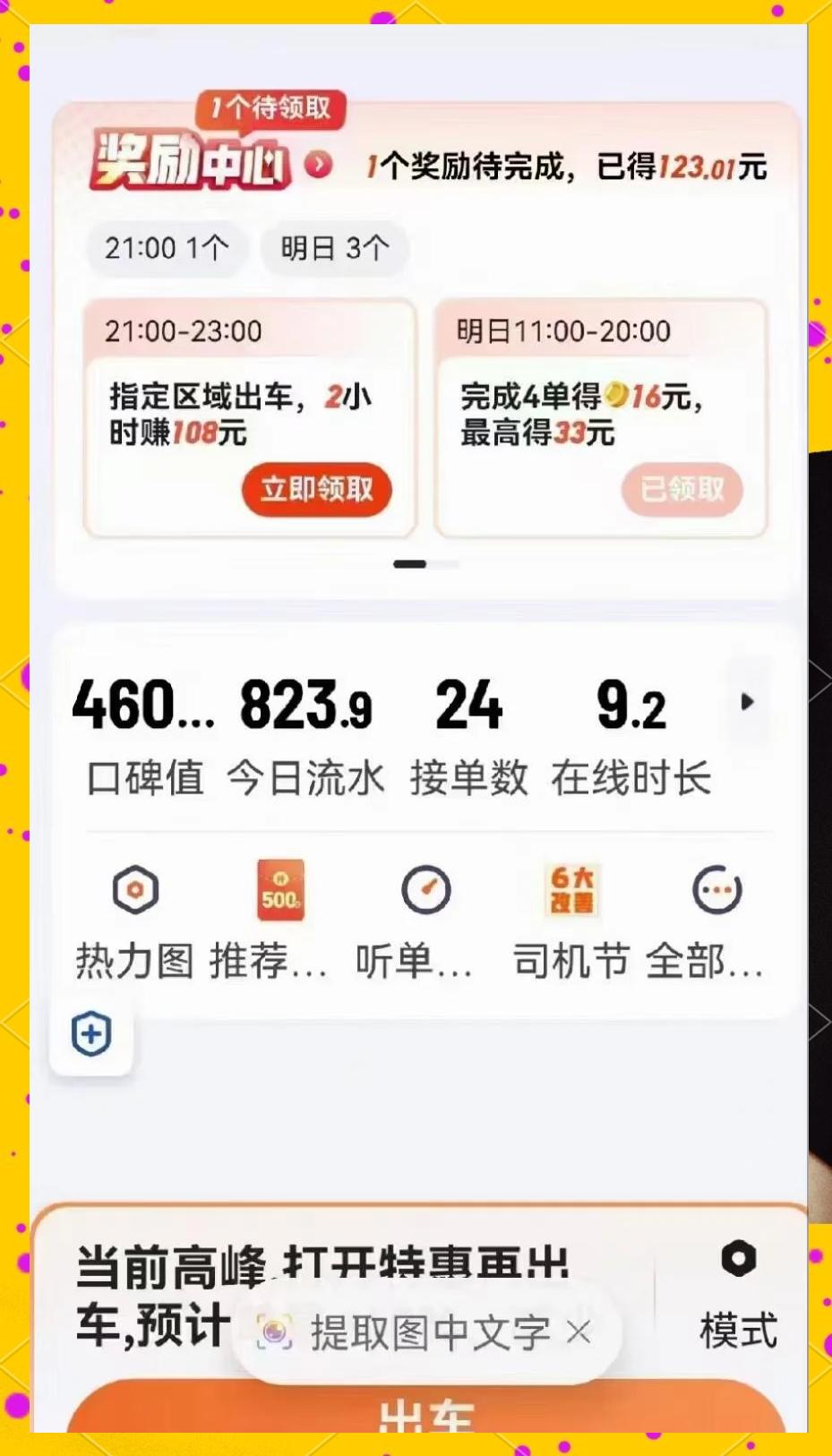
Task: Tap the blue shield safety icon
Action: [x=90, y=1035]
